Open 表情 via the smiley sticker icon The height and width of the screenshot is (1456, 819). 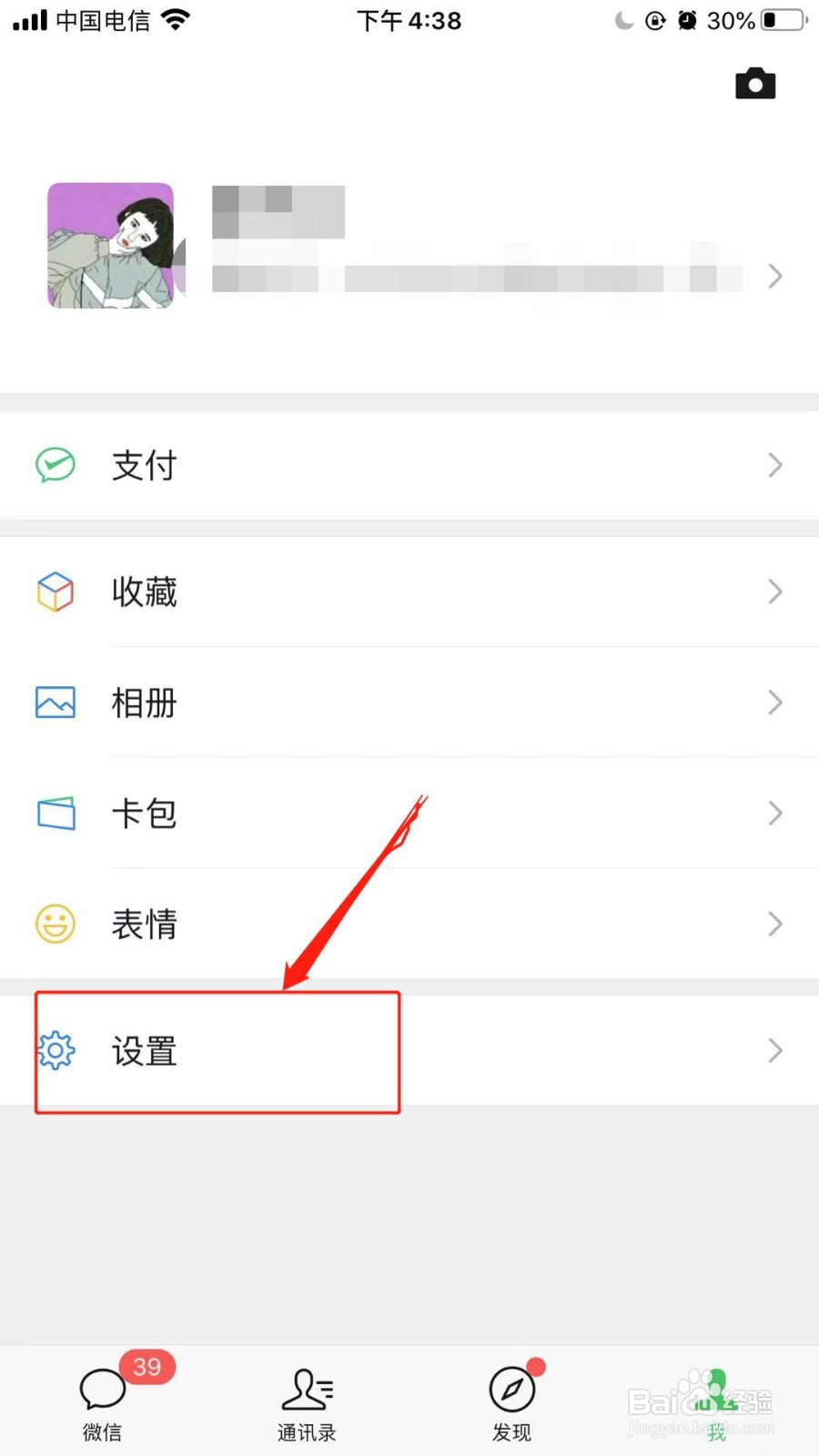pyautogui.click(x=55, y=924)
